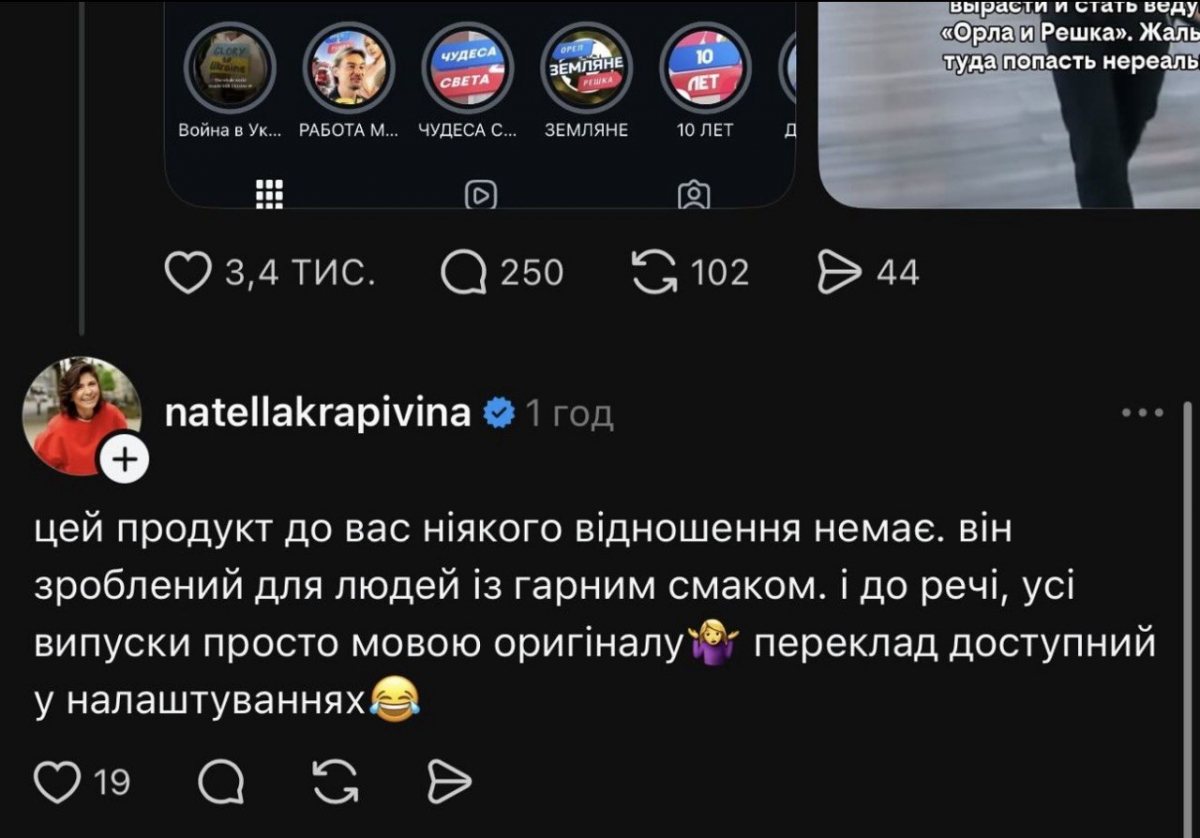
Task: Repost natellakrapivina's reply
Action: (335, 781)
